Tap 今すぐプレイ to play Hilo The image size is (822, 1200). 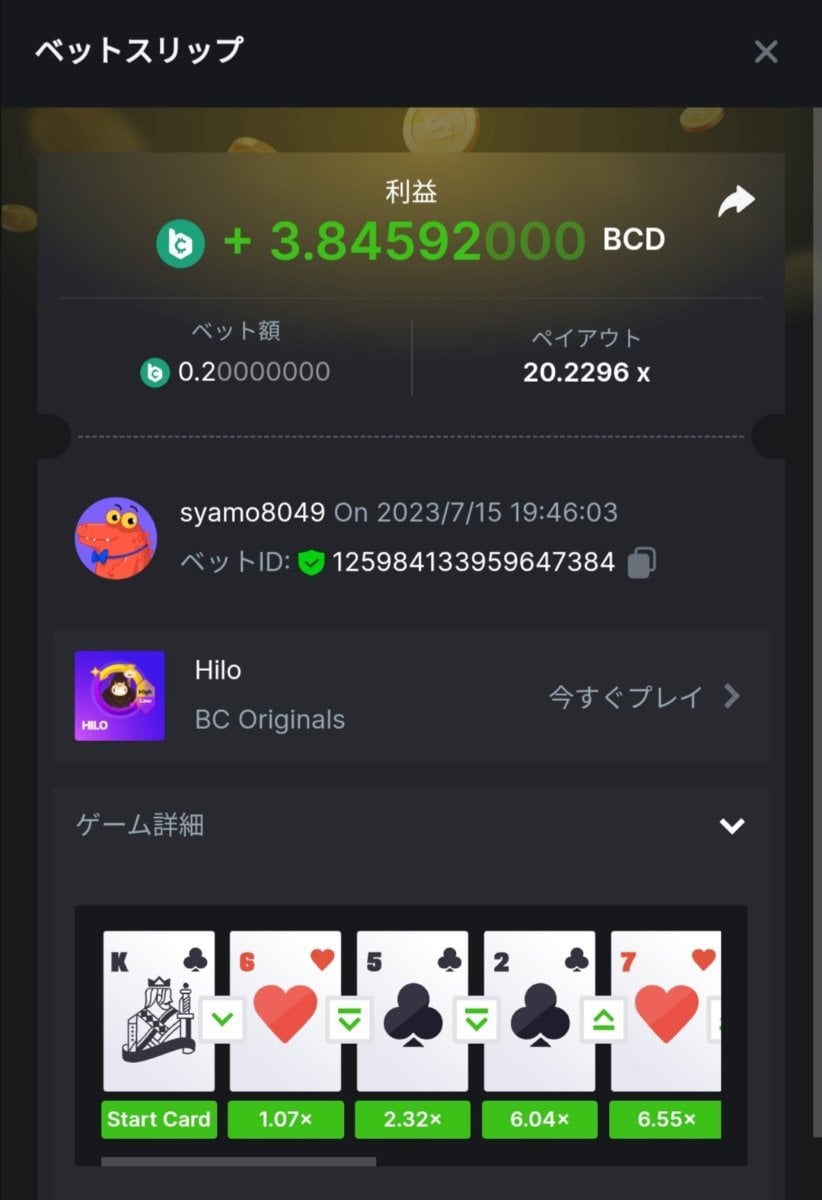click(644, 696)
